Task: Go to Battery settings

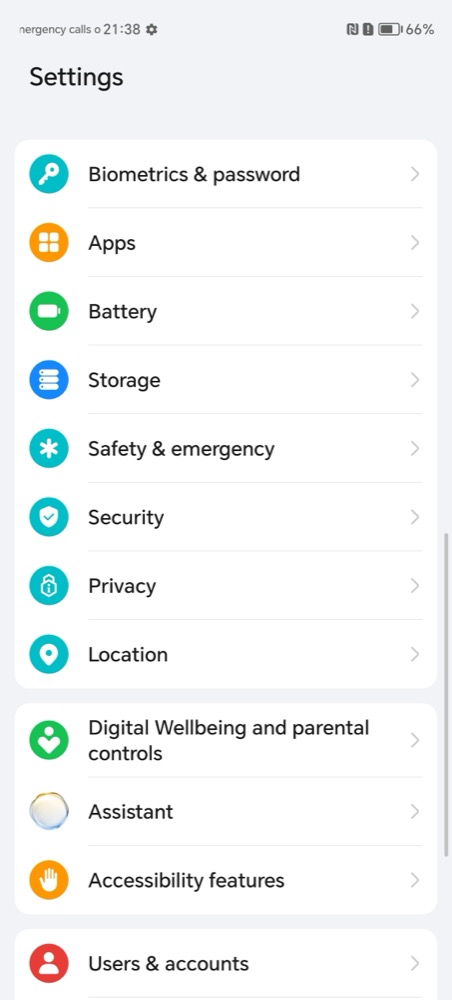Action: pos(226,311)
